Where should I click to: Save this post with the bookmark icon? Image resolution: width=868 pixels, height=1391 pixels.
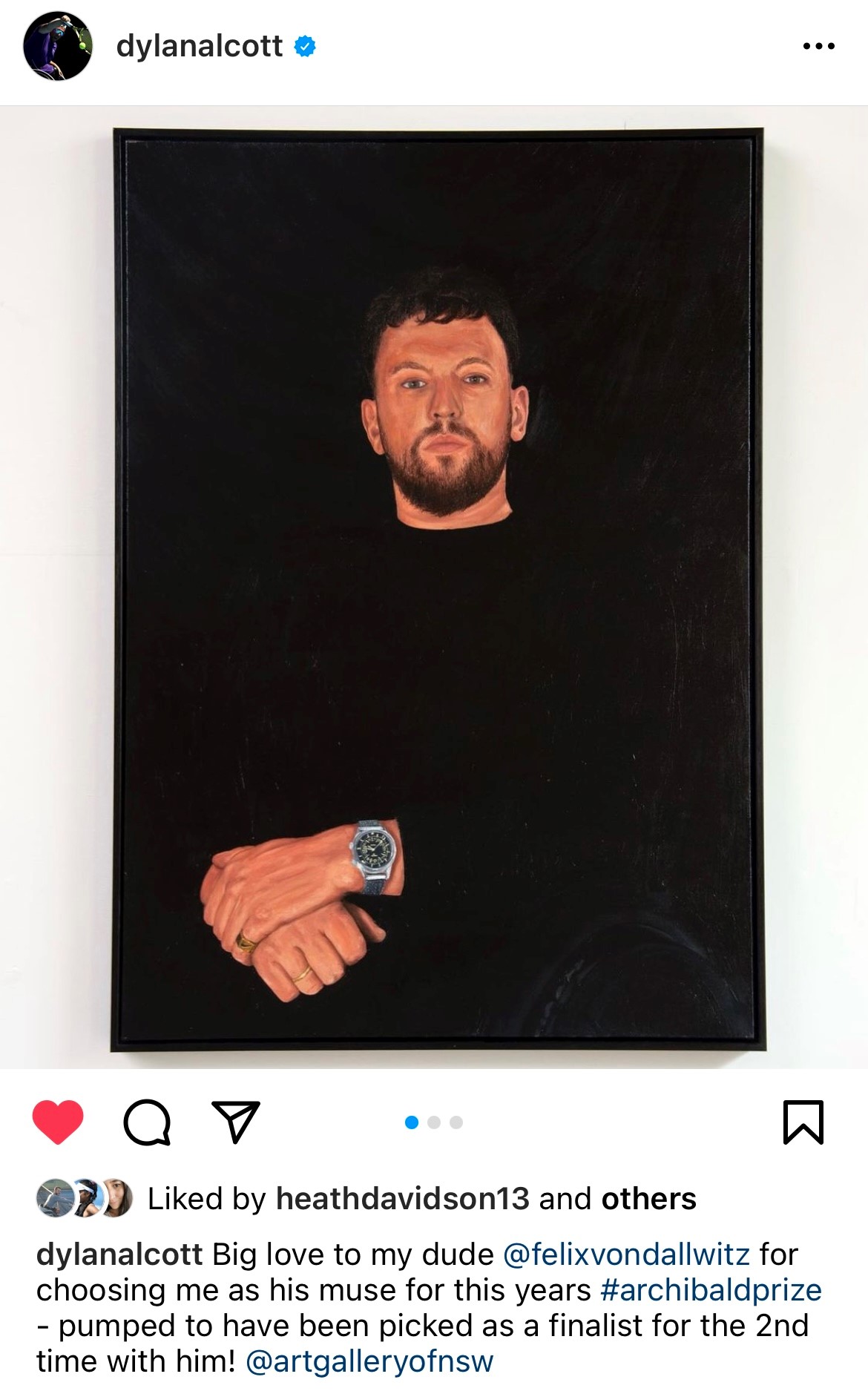click(803, 1122)
